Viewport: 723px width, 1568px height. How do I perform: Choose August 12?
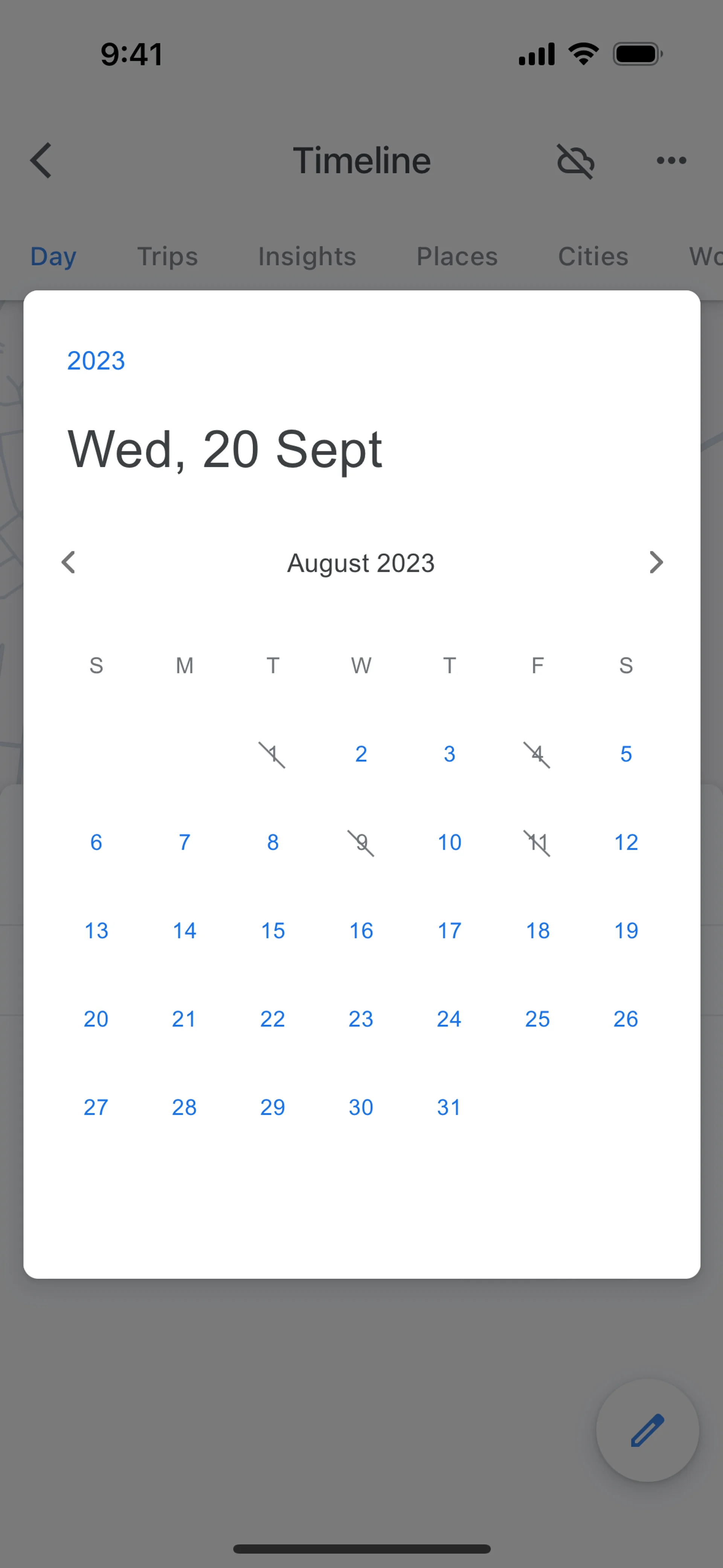625,842
